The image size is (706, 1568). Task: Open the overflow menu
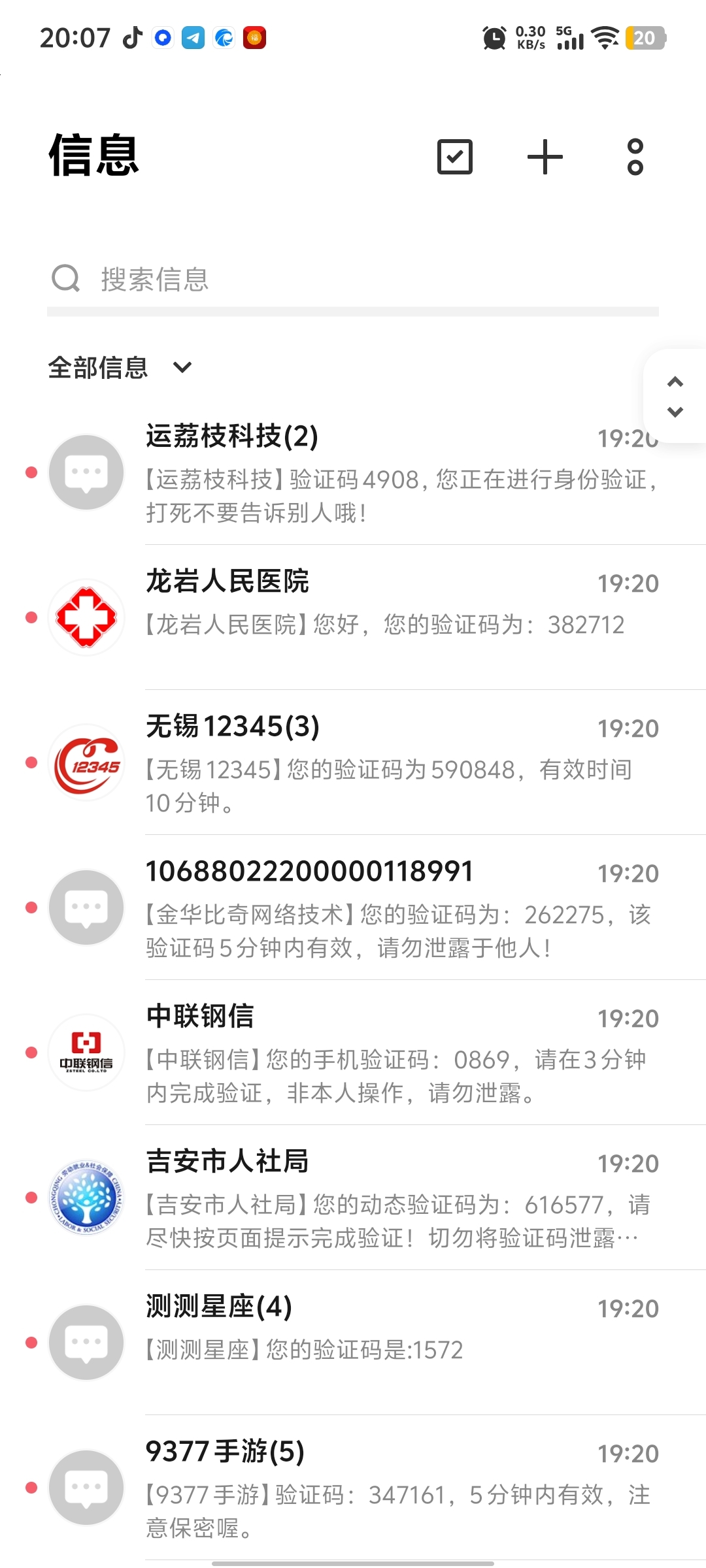[635, 157]
